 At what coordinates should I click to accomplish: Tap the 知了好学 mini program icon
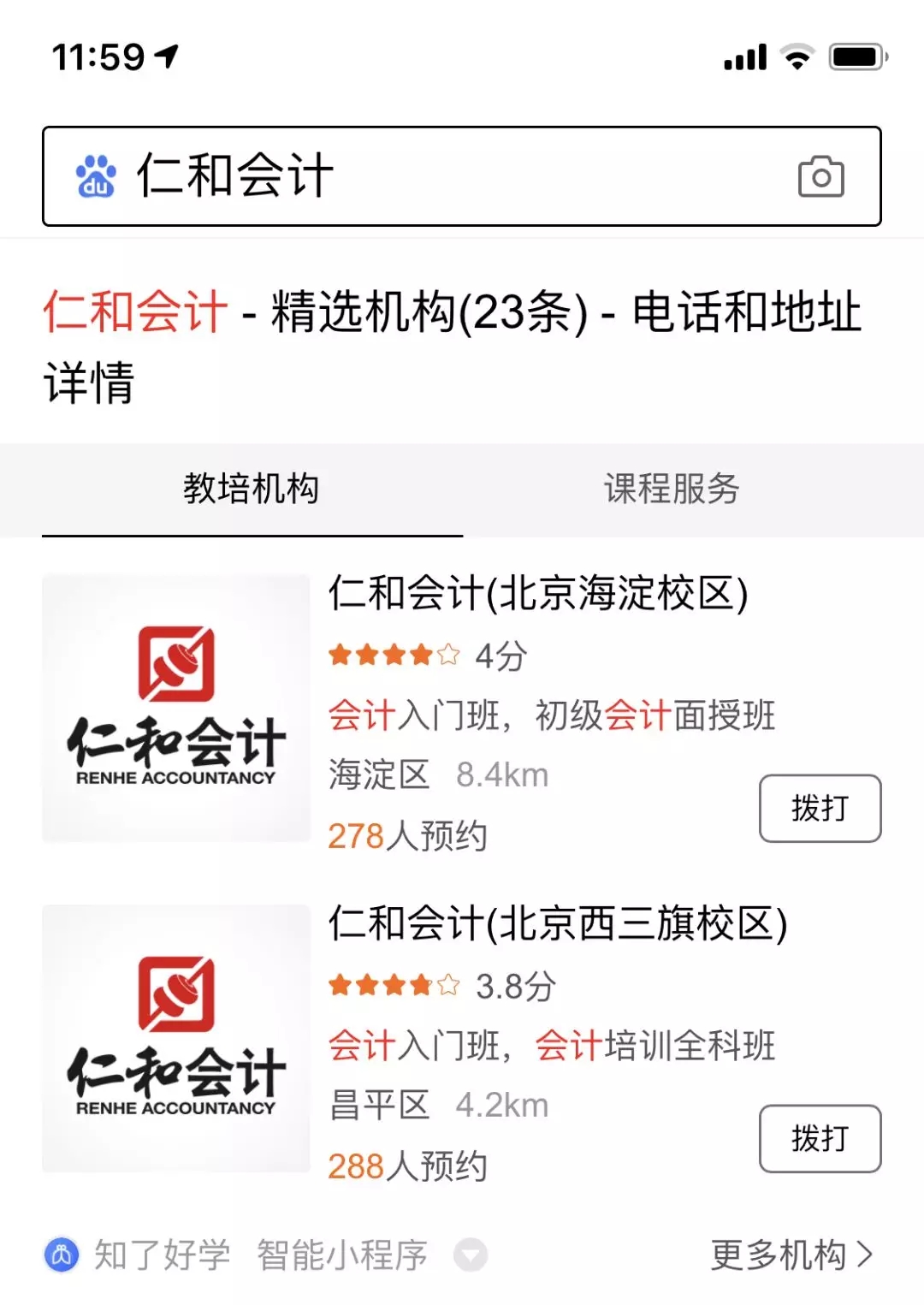62,1254
